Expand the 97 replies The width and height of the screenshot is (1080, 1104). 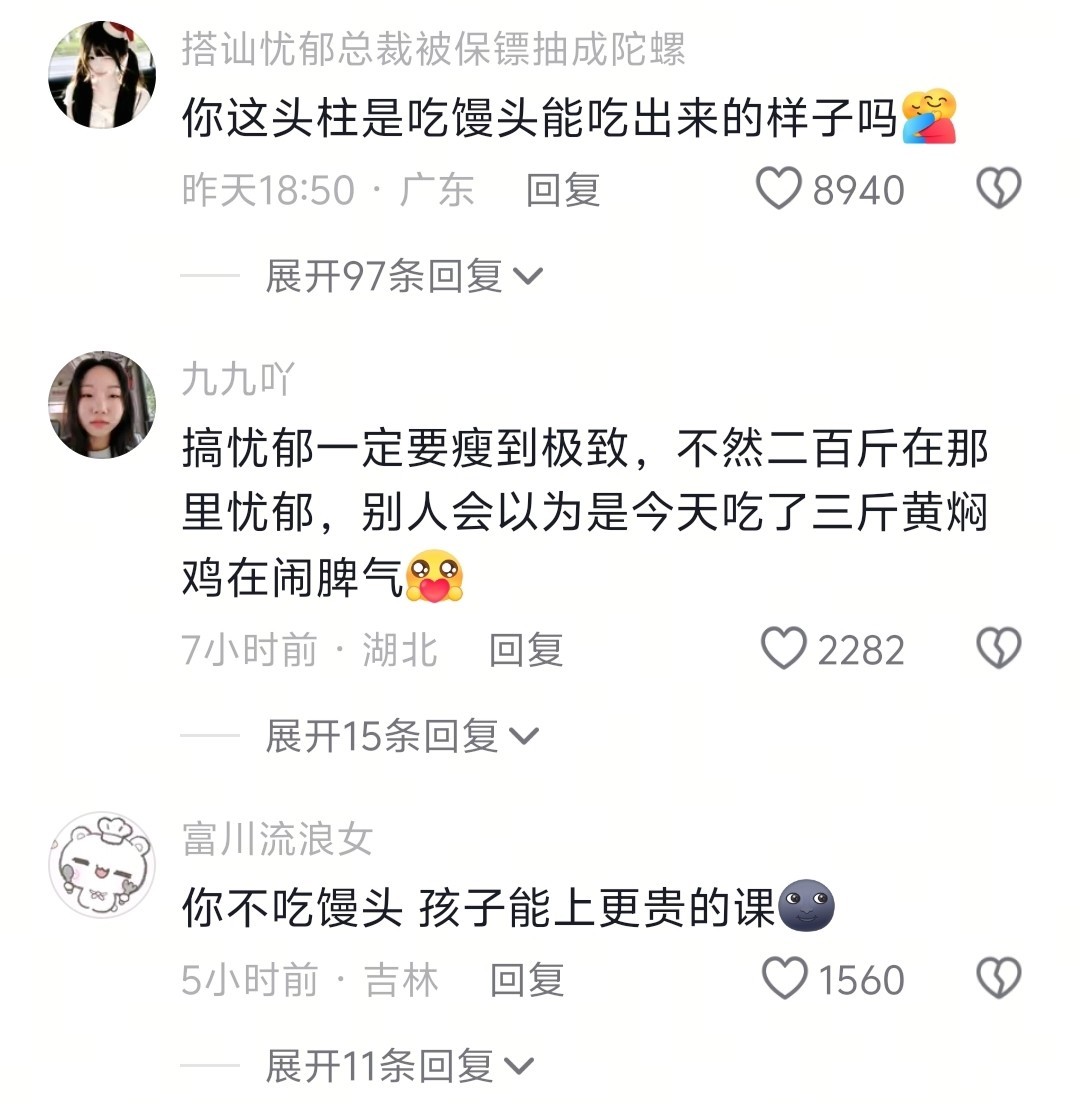click(402, 276)
